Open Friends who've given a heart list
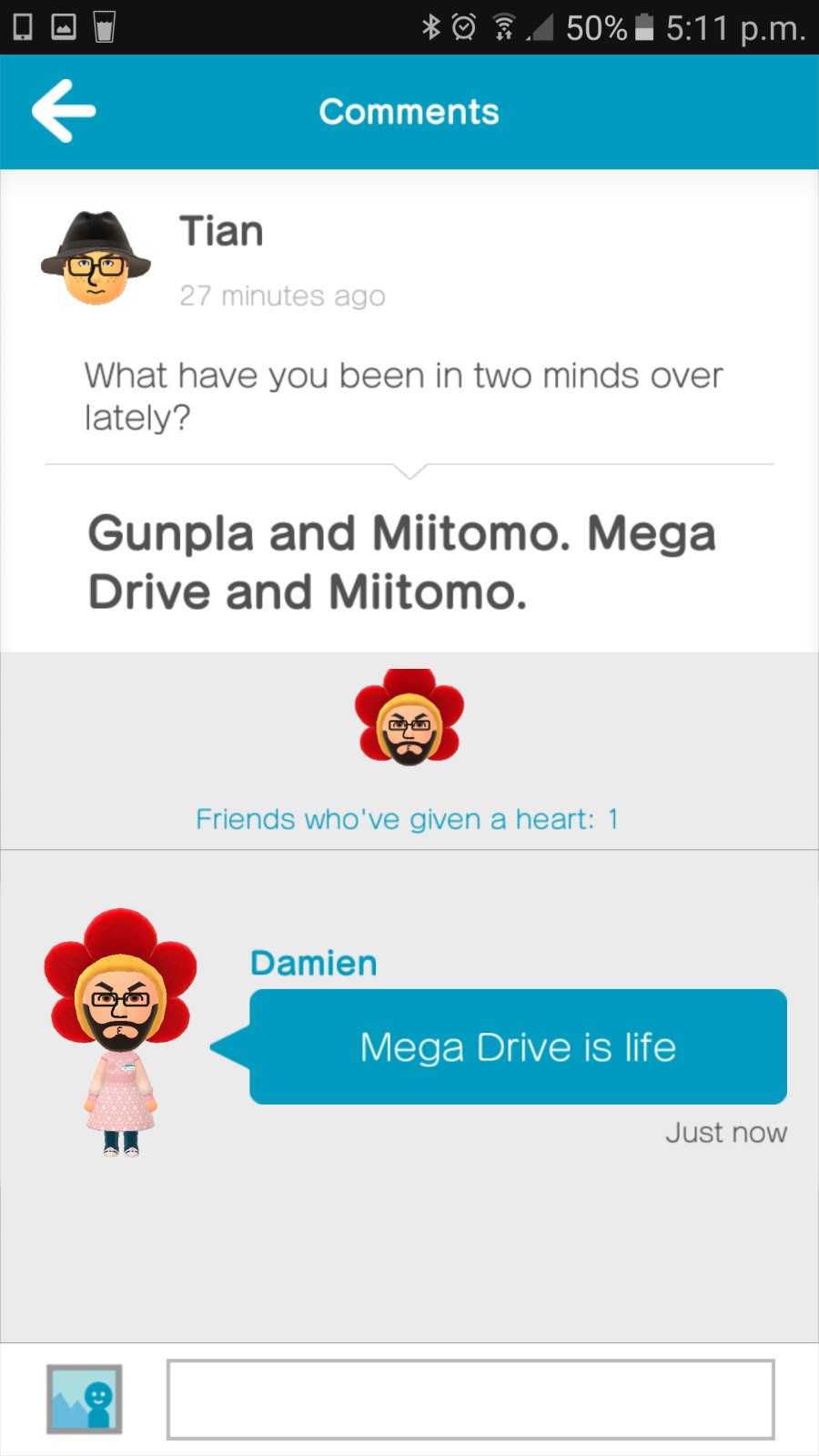 pos(408,819)
